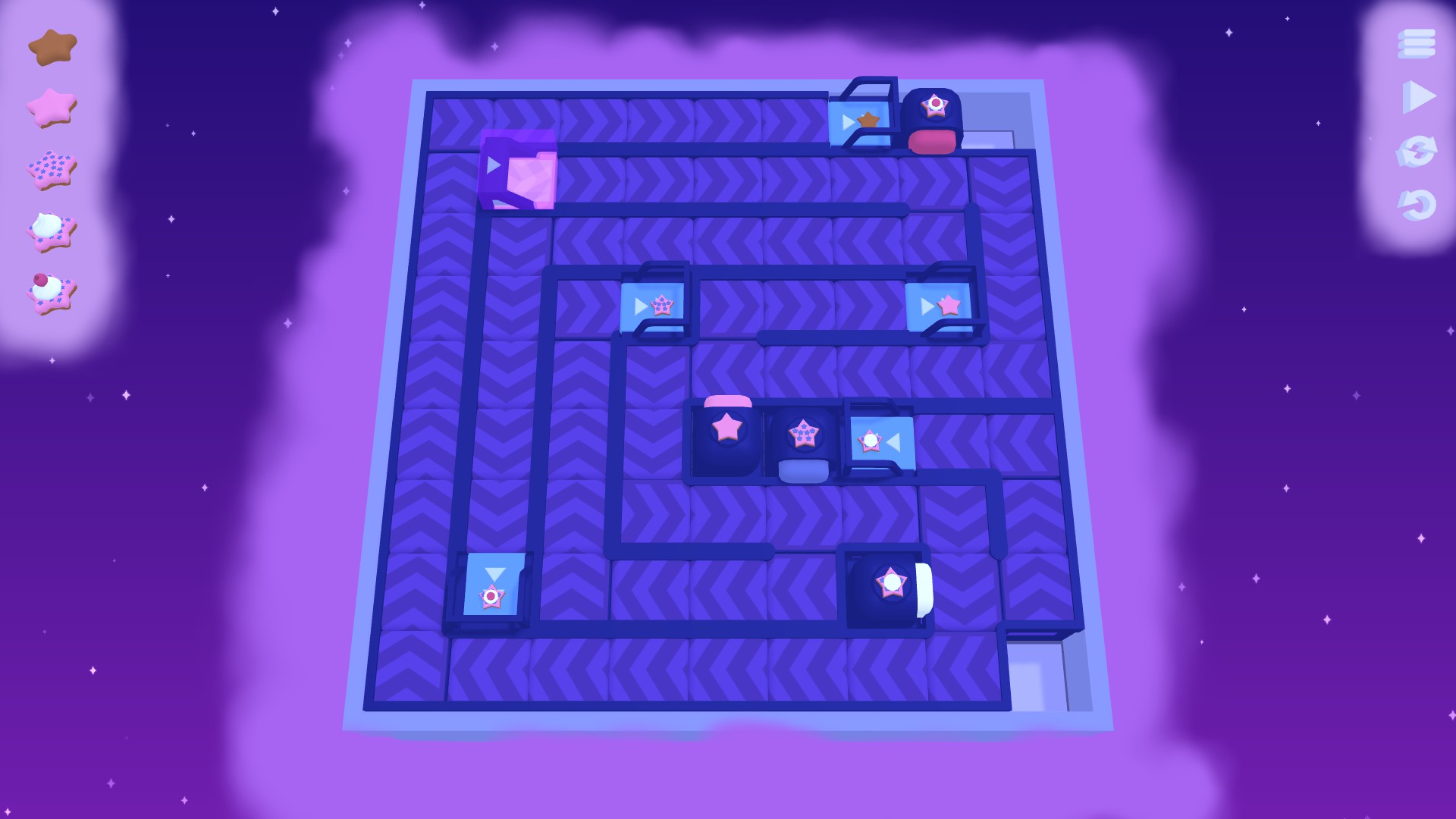Open the hamburger menu
Screen dimensions: 1456x819
tap(1417, 43)
